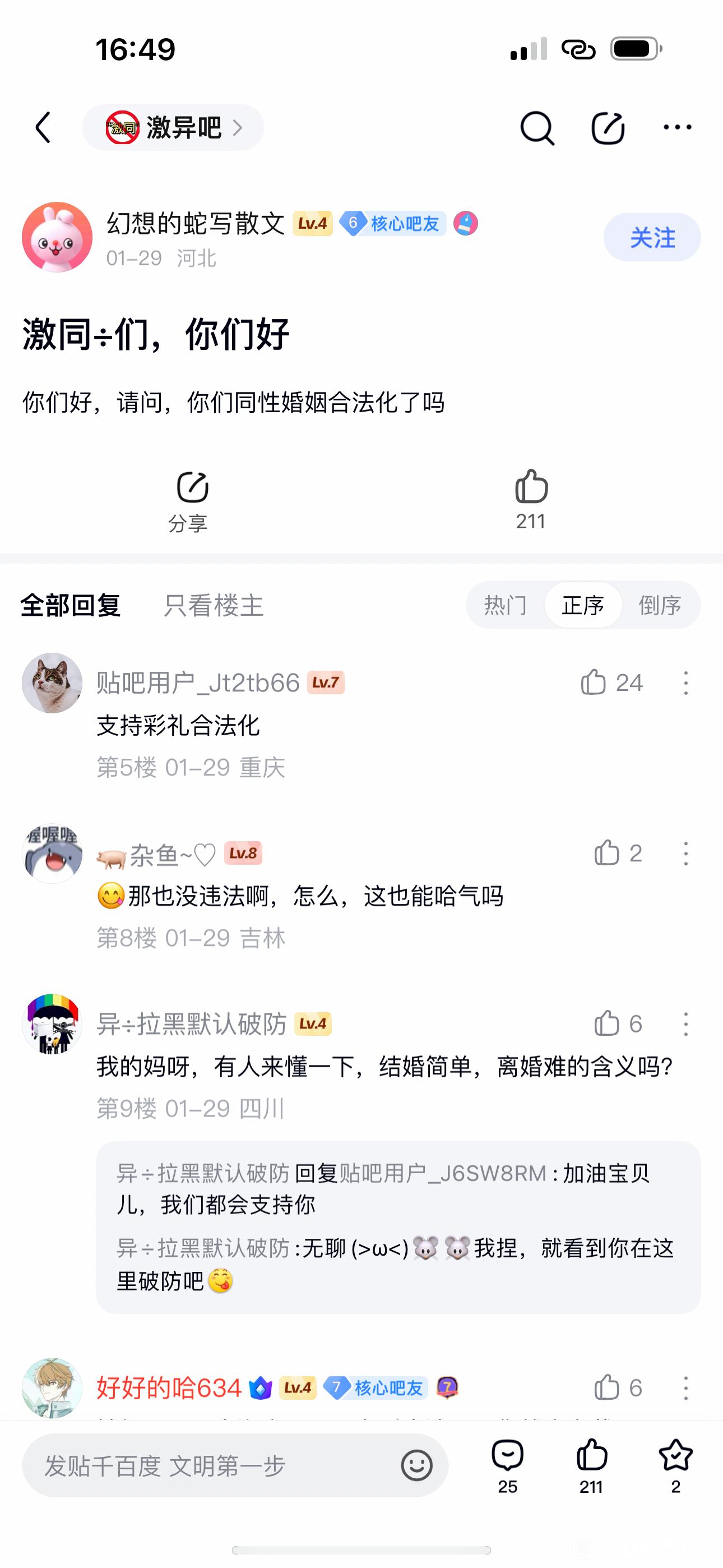Open the sub-replies box under 第9楼
723x1568 pixels.
point(398,1227)
